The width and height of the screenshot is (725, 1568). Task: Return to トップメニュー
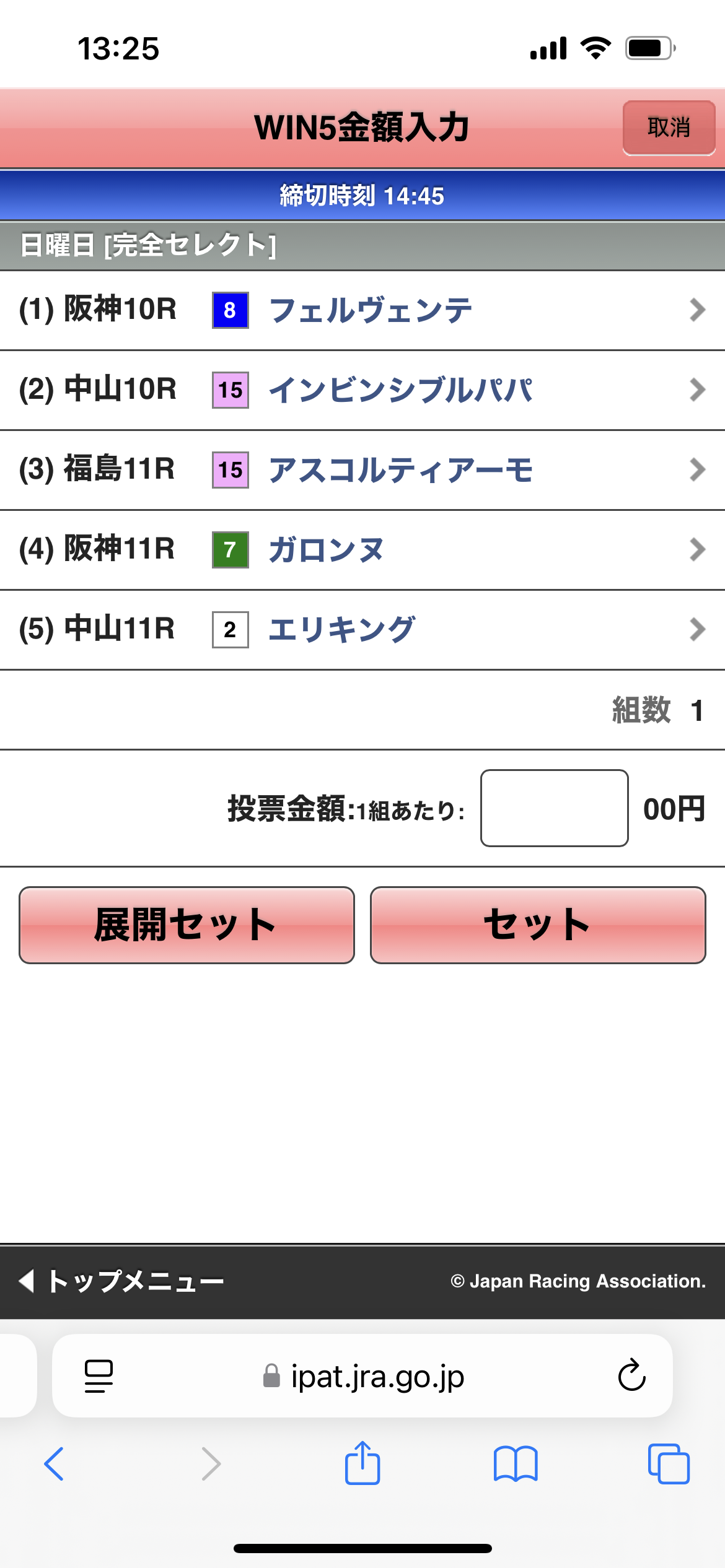121,1281
